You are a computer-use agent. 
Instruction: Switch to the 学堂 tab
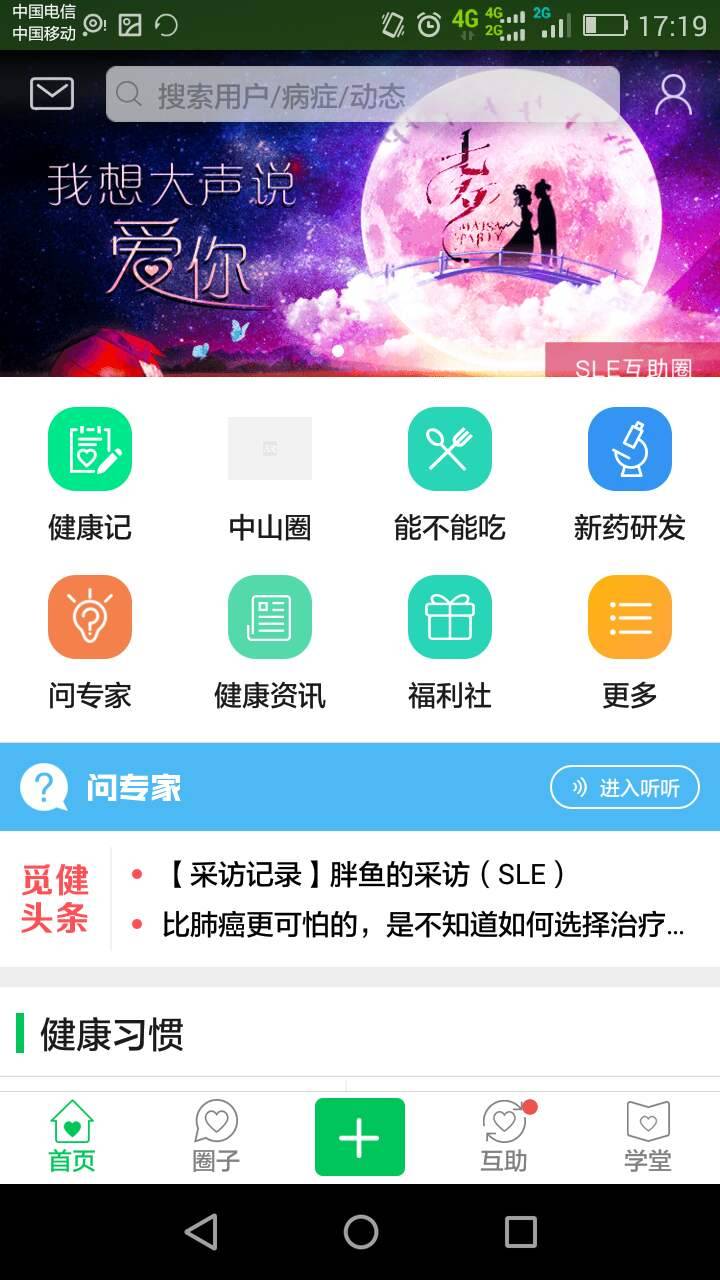click(x=648, y=1137)
